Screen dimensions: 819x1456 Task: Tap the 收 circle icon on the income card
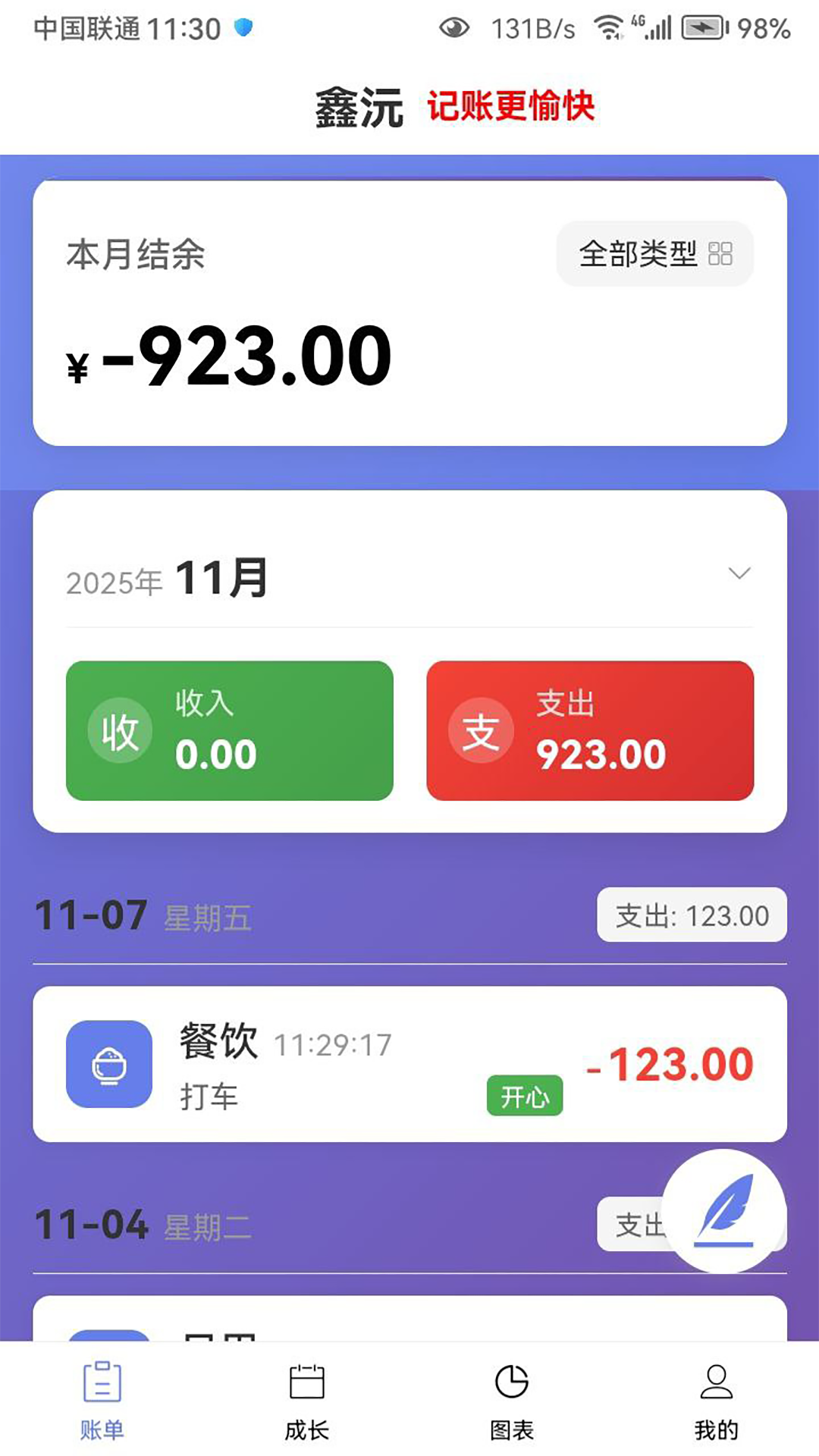120,730
